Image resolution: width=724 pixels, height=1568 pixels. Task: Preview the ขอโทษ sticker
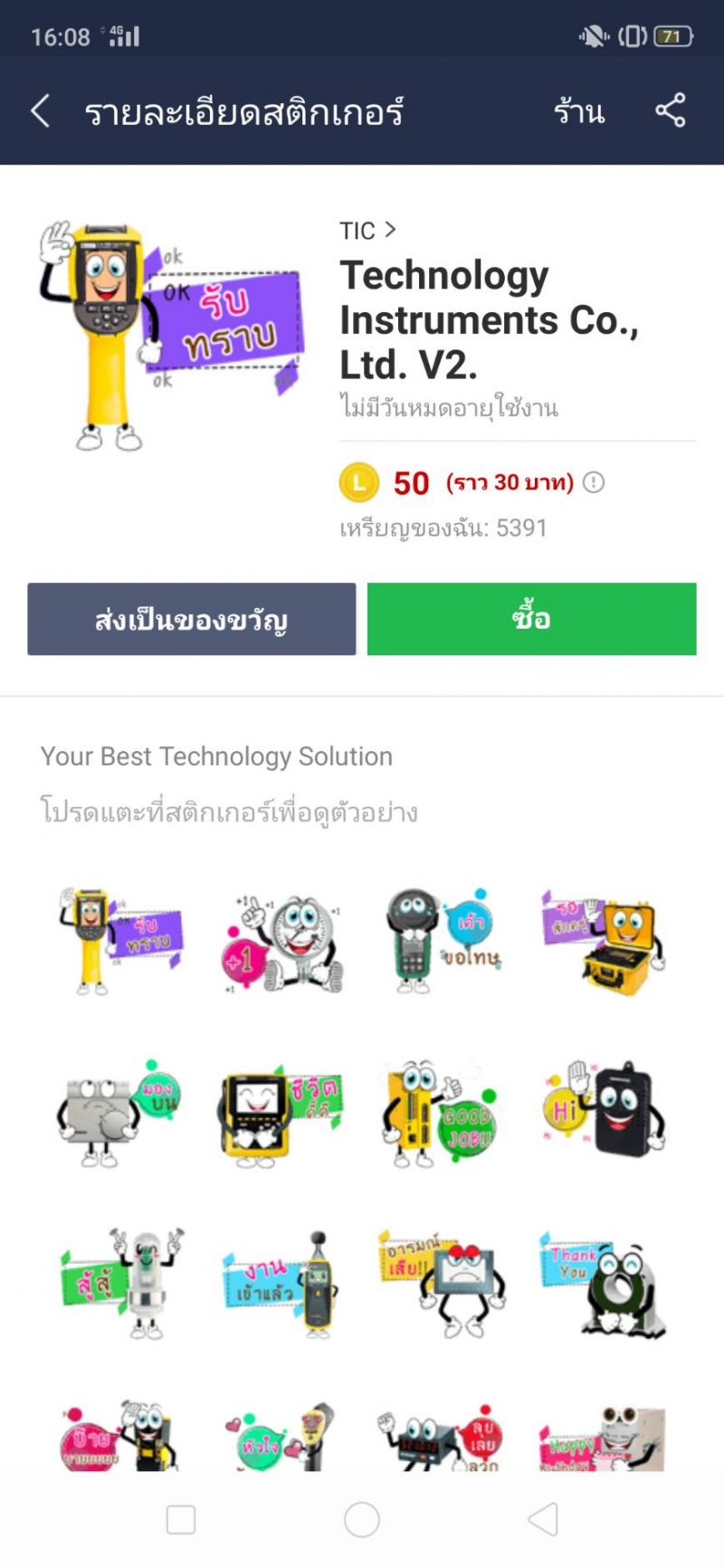pos(443,941)
